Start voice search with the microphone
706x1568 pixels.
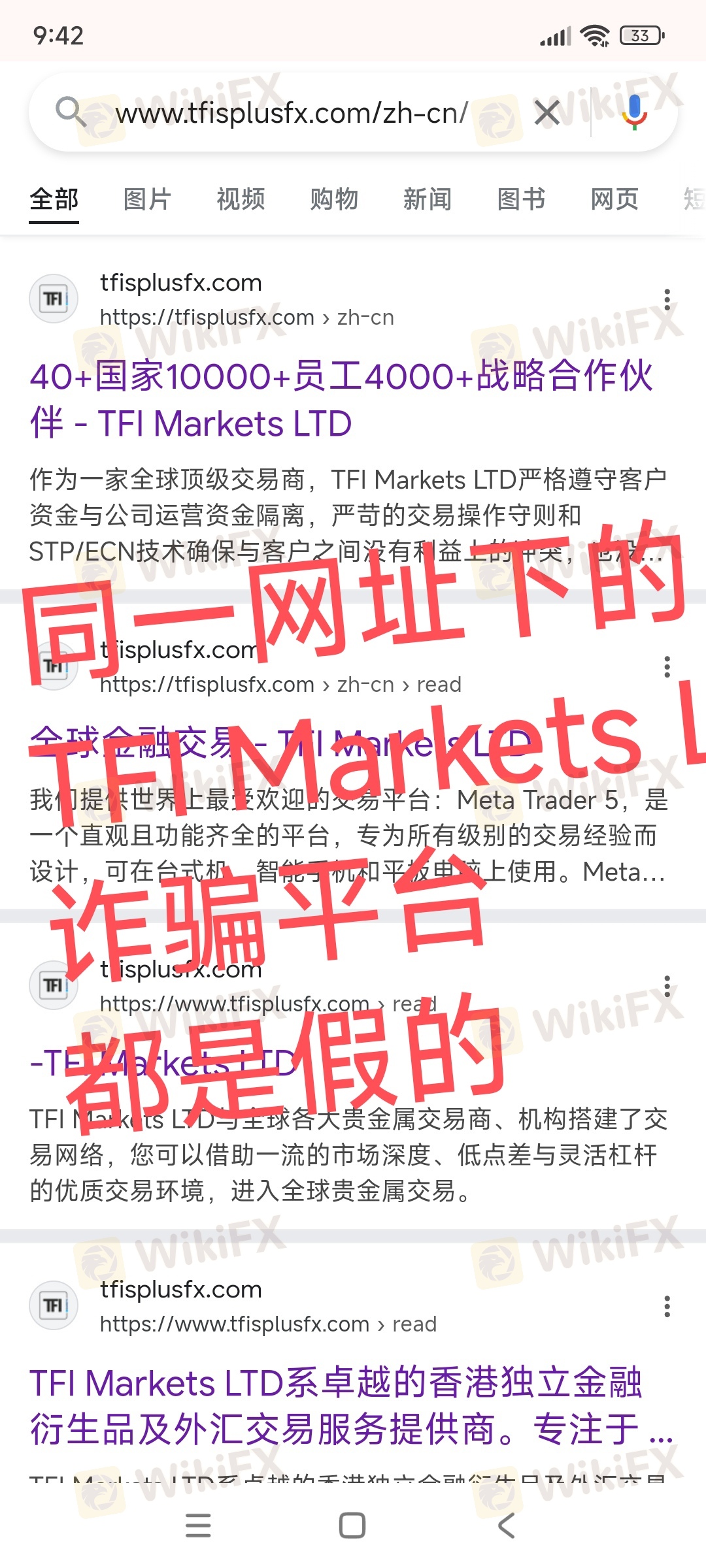[634, 112]
